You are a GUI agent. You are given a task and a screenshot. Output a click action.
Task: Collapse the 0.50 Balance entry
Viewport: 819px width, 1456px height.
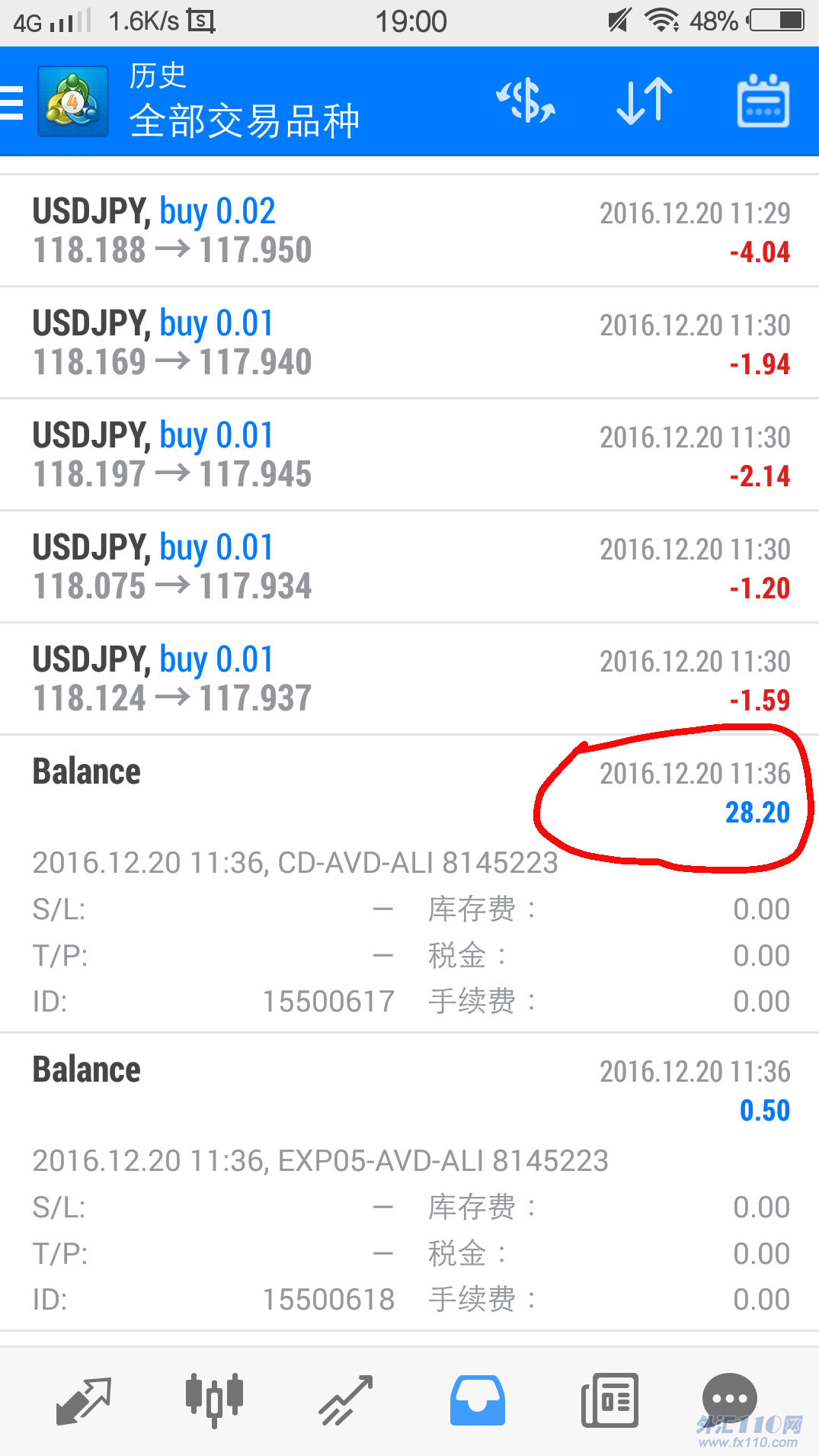click(x=409, y=1182)
